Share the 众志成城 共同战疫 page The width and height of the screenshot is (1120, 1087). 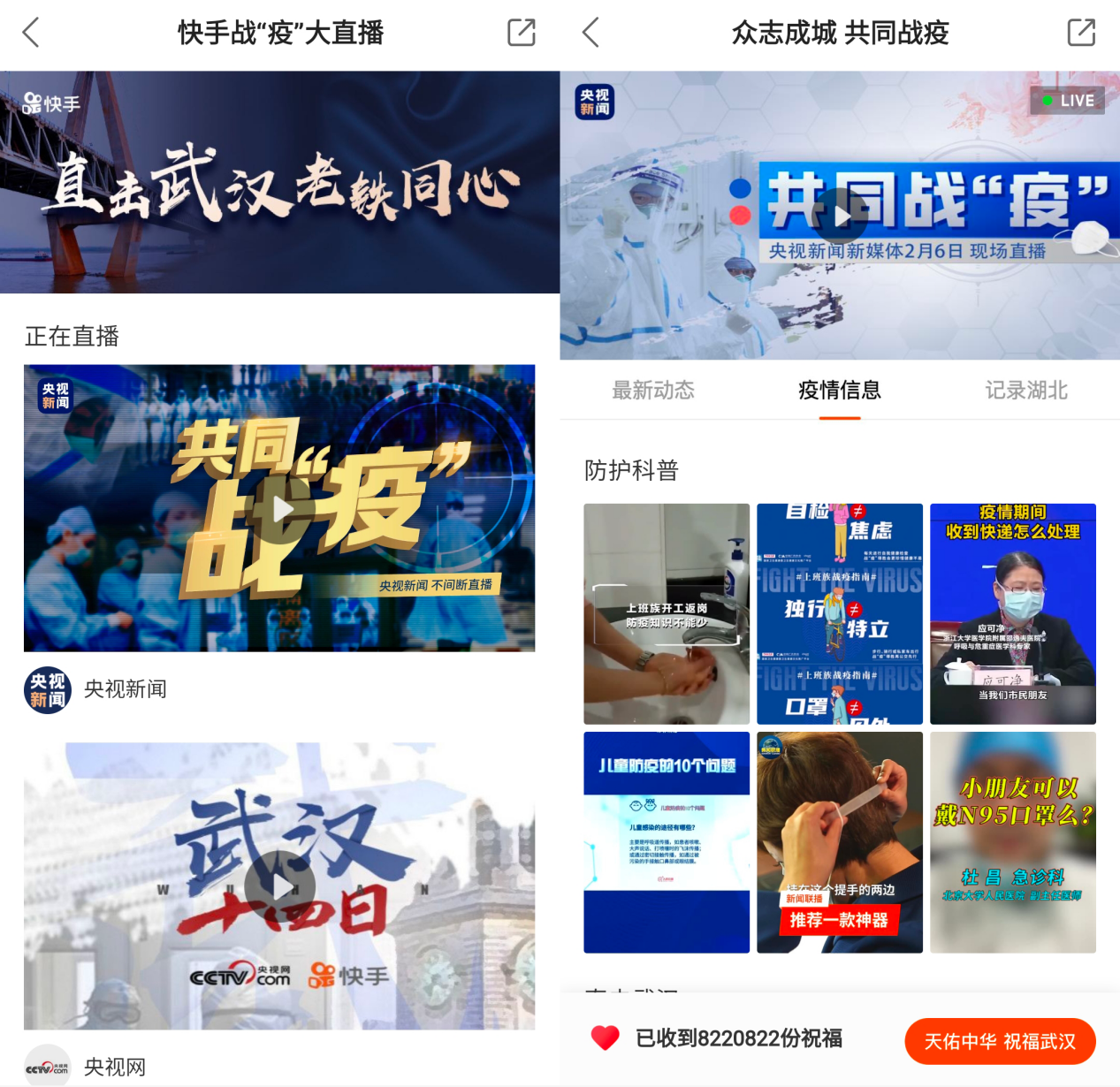coord(1080,33)
